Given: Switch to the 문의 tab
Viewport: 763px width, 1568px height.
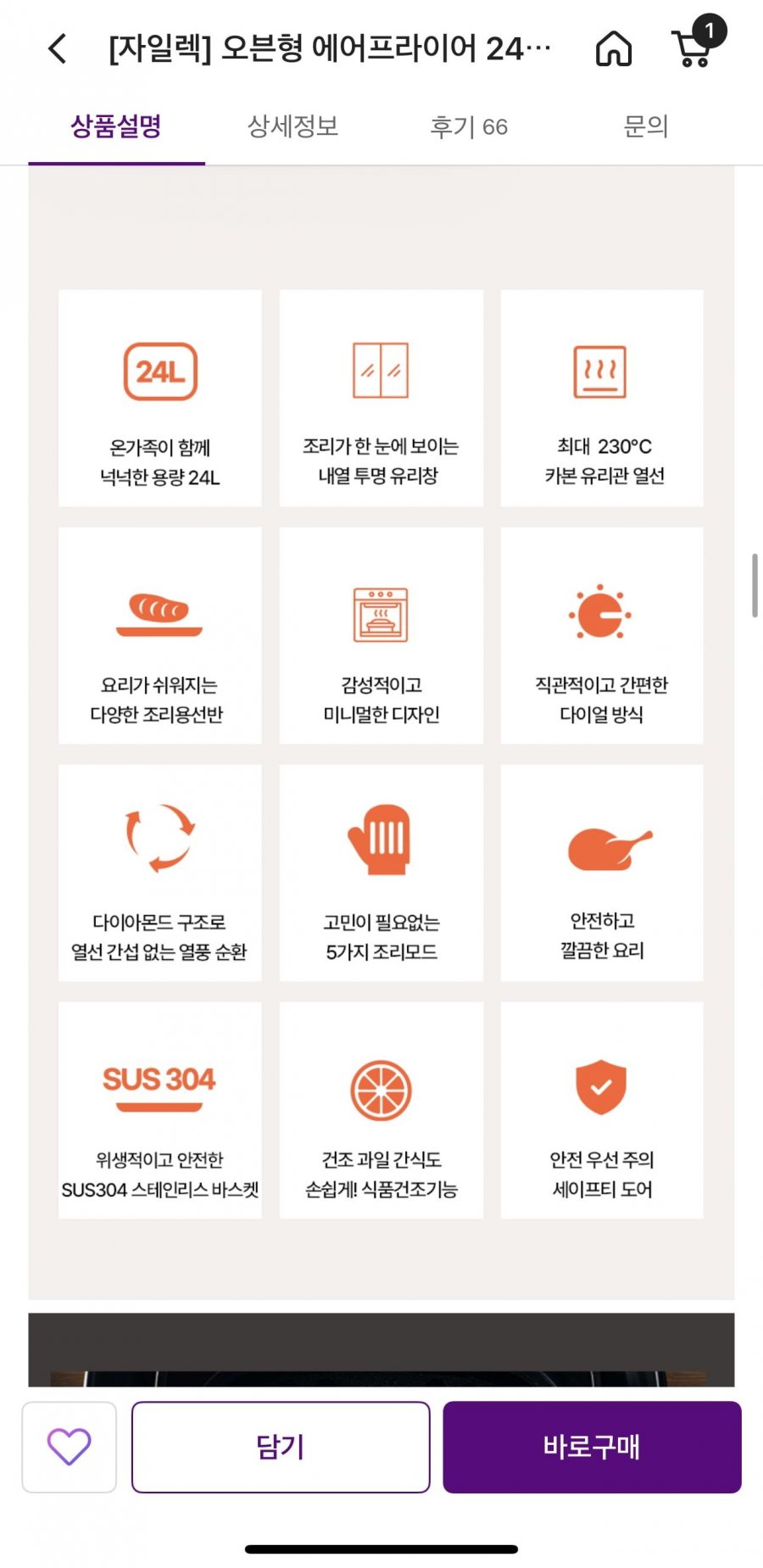Looking at the screenshot, I should (x=646, y=126).
